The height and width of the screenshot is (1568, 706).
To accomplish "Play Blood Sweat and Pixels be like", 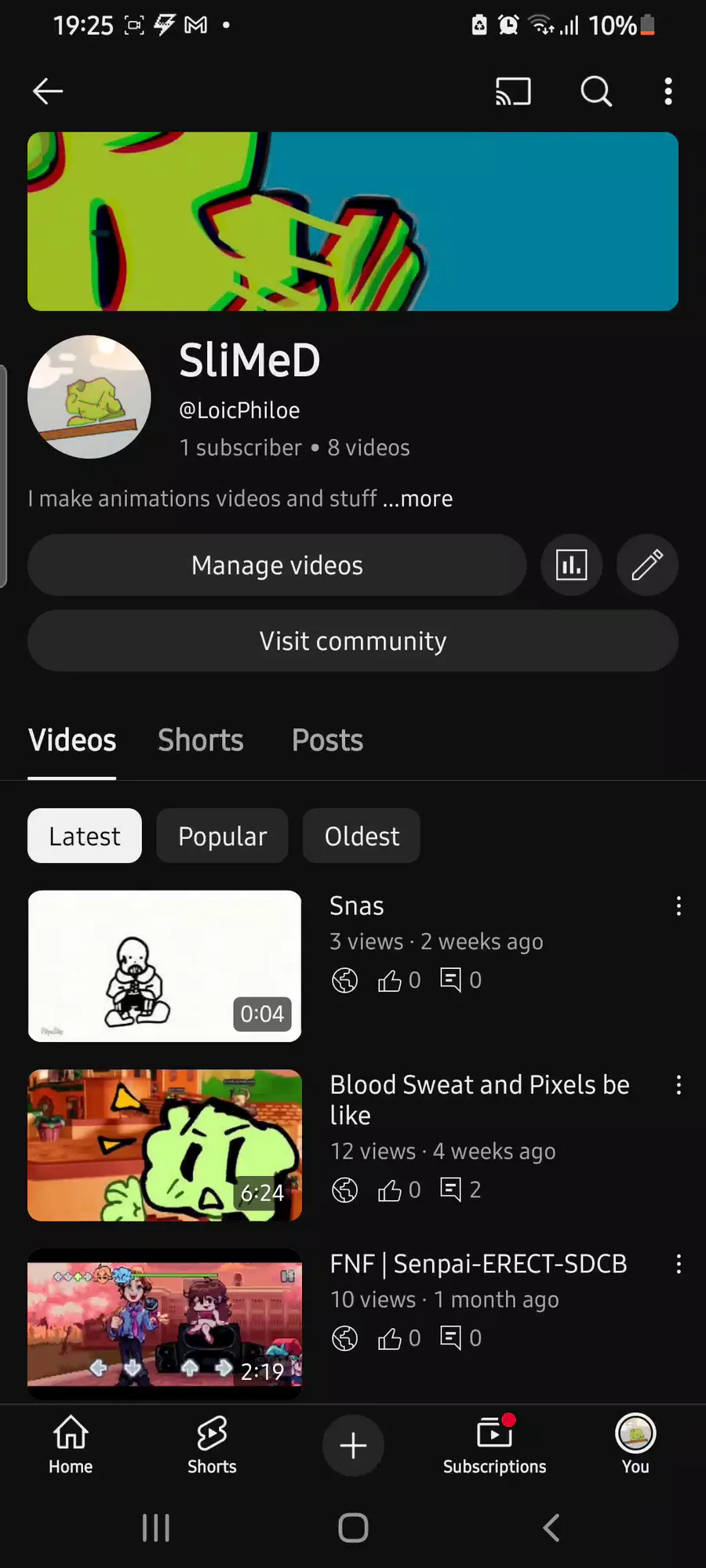I will pyautogui.click(x=165, y=1145).
